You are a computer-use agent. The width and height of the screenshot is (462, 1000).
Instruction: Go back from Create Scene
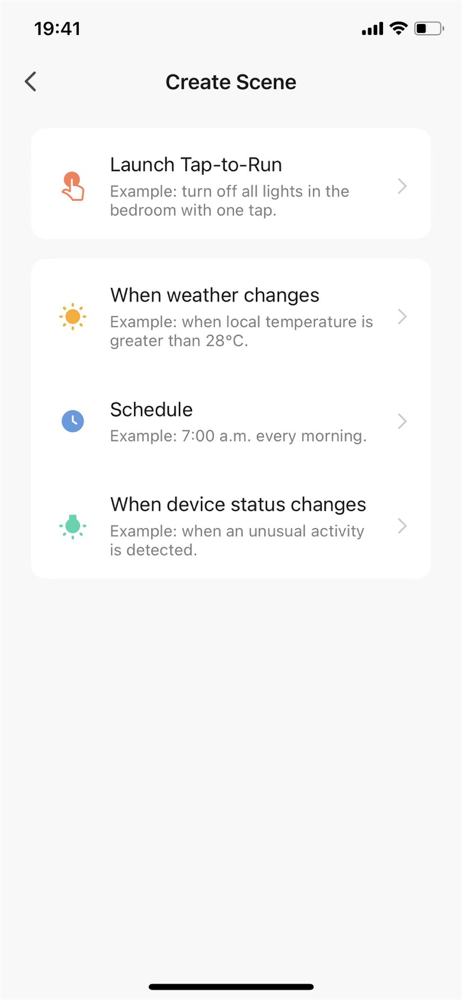coord(30,82)
